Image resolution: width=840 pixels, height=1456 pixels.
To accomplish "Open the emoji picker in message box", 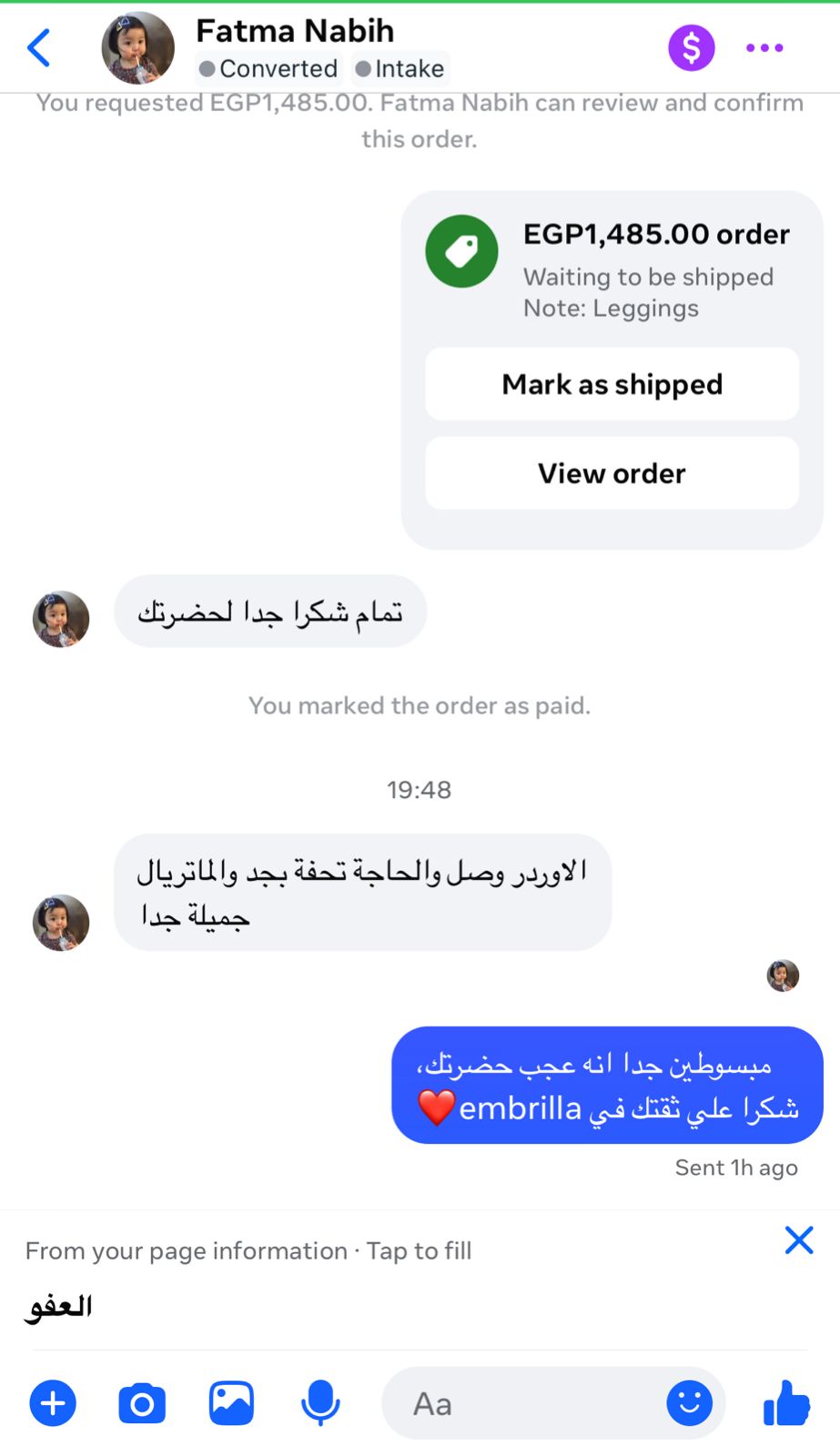I will pos(689,1403).
